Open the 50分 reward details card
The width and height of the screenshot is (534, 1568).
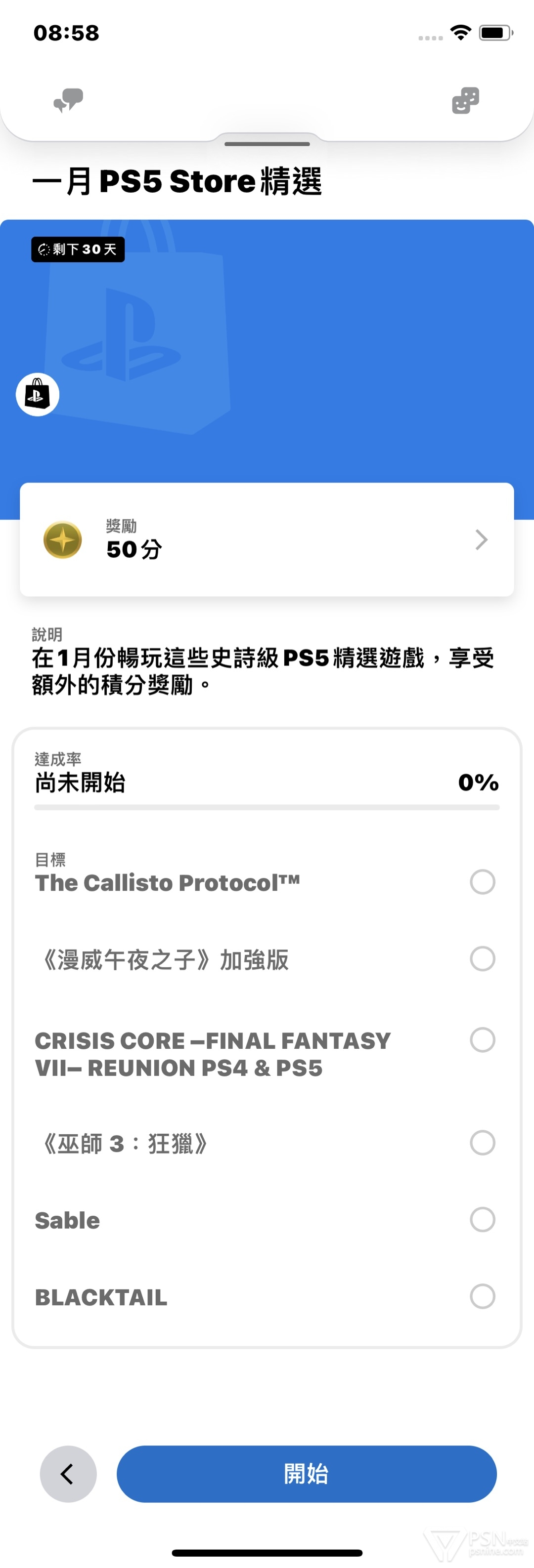tap(267, 539)
